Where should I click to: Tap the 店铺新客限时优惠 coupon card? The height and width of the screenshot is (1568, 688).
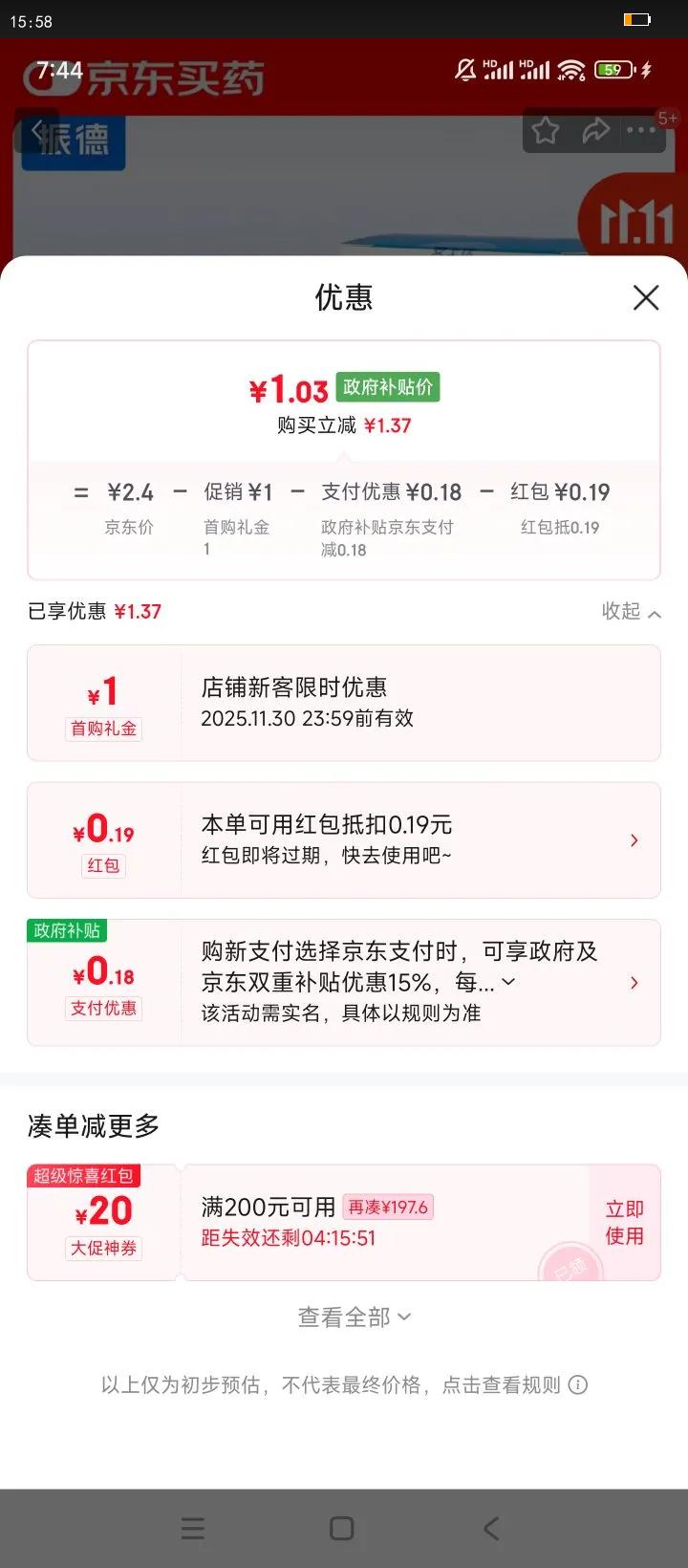click(x=343, y=703)
